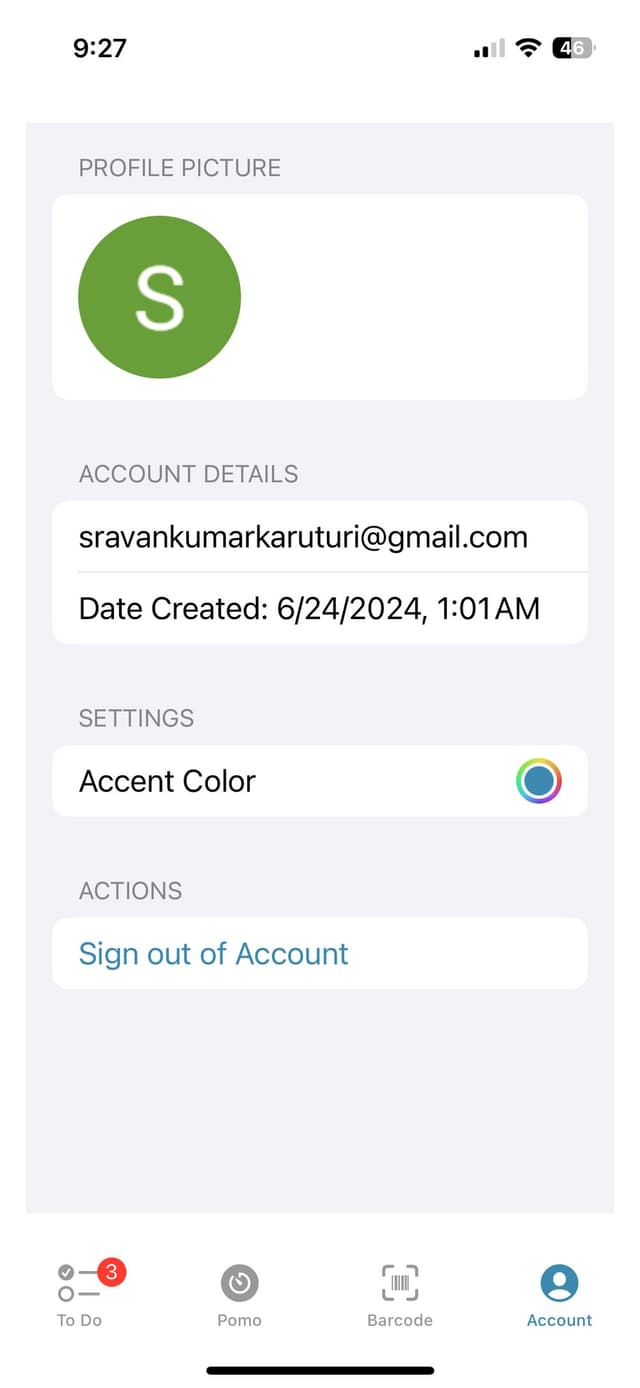The image size is (640, 1388).
Task: Open the Pomo timer tab
Action: [239, 1294]
